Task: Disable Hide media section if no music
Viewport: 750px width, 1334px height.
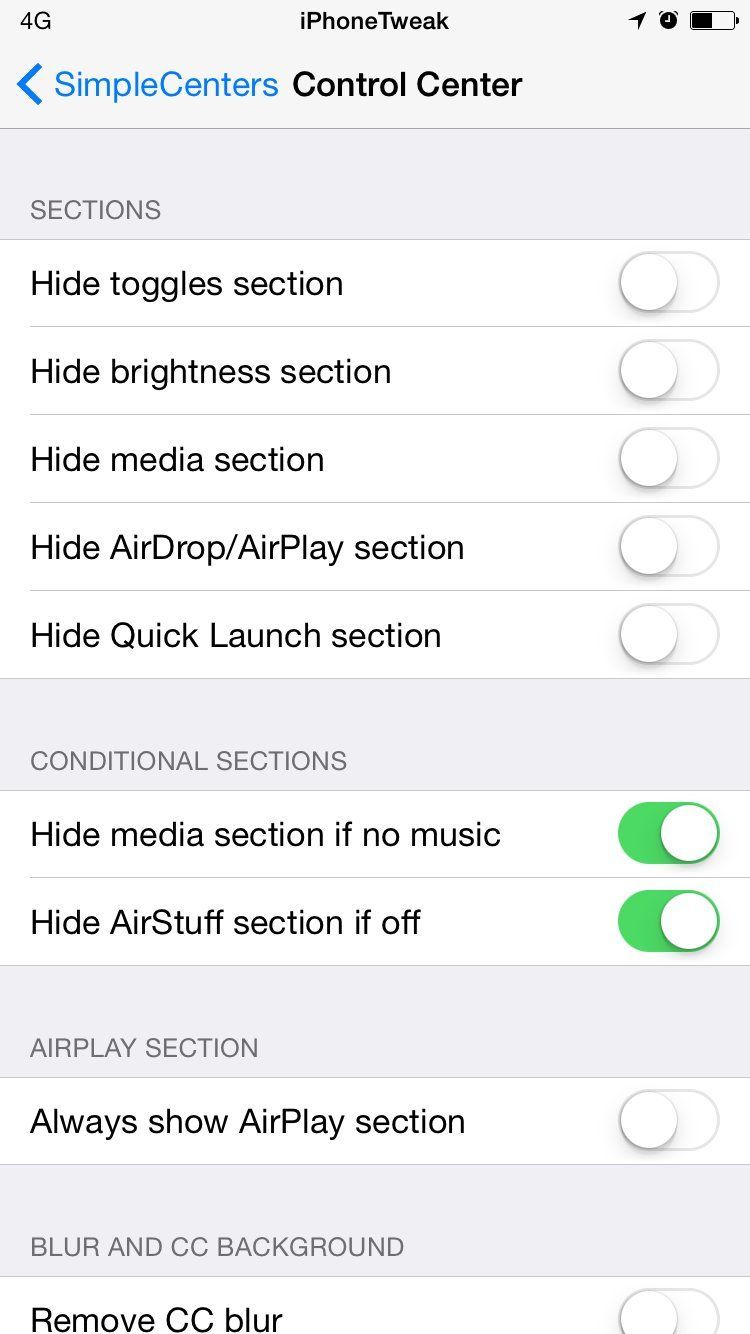Action: pyautogui.click(x=668, y=833)
